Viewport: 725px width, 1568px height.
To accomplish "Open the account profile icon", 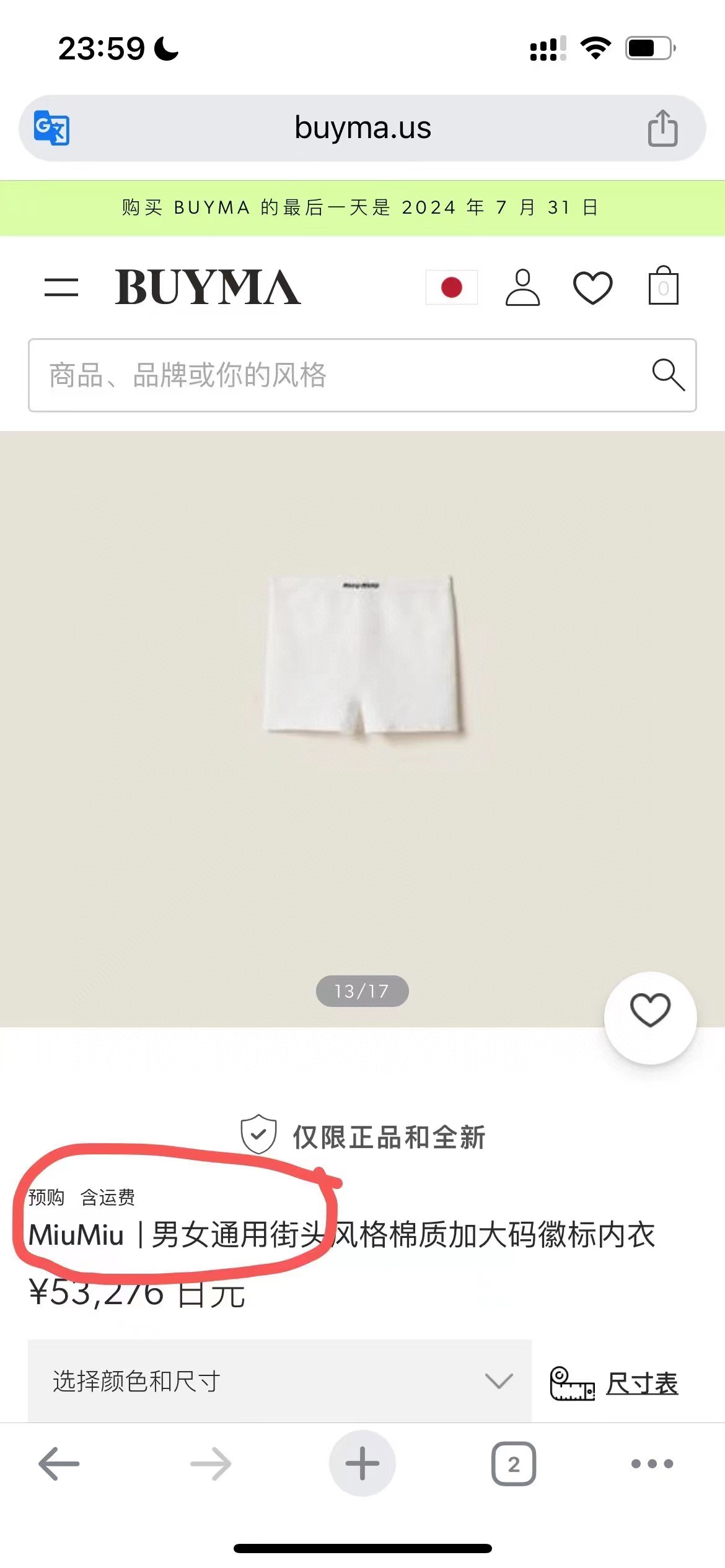I will coord(523,288).
